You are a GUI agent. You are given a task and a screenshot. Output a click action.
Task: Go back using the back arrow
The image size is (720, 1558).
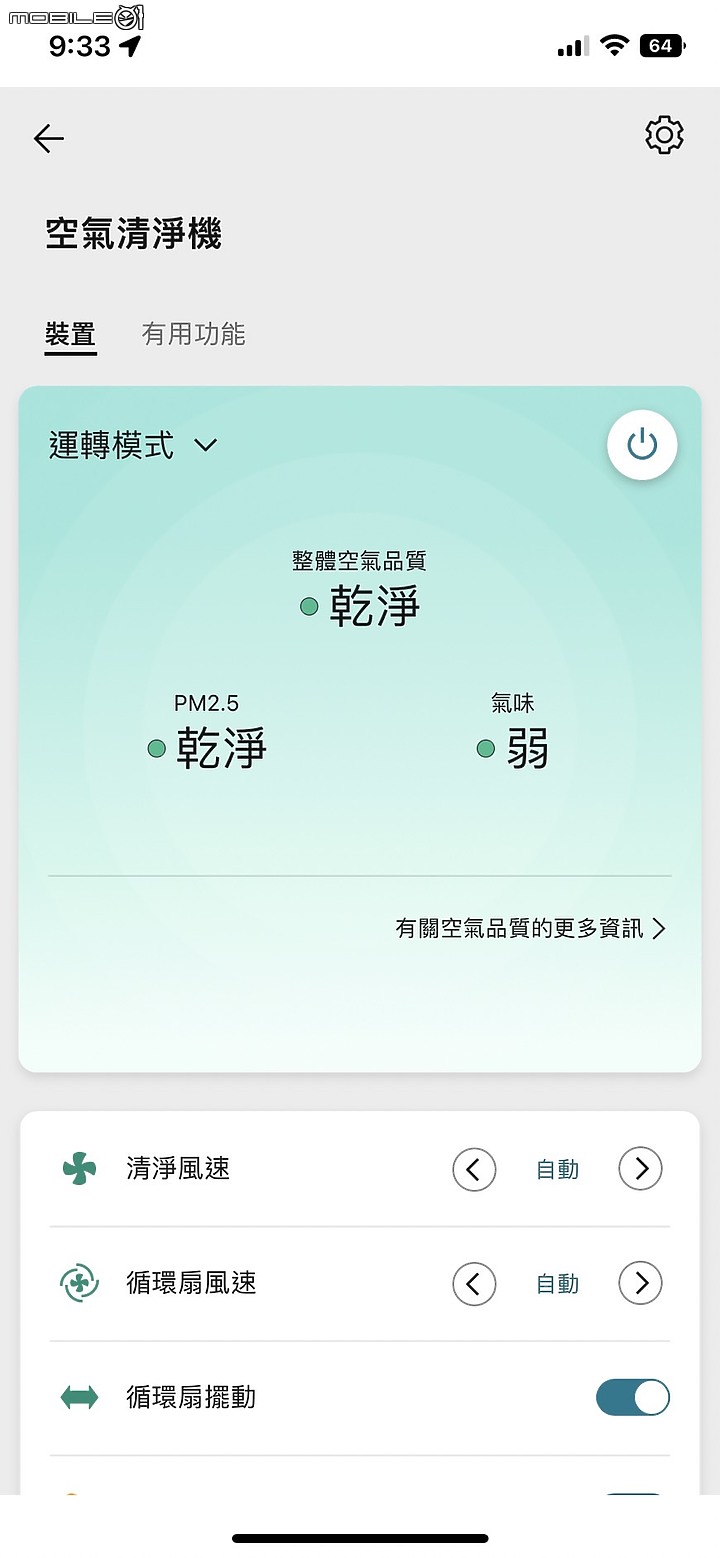[47, 138]
